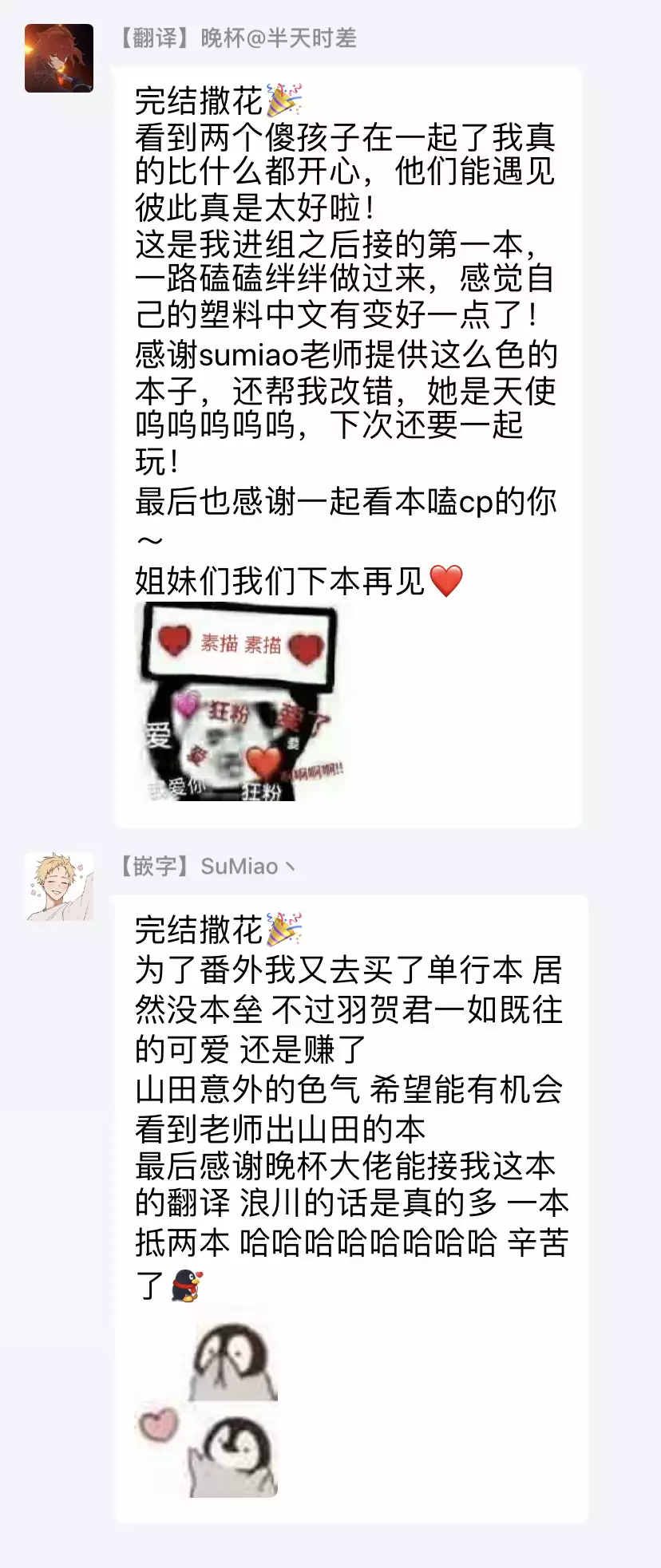View the penguin sticker in SuMiao's message
Viewport: 661px width, 1568px height.
pos(209,1409)
